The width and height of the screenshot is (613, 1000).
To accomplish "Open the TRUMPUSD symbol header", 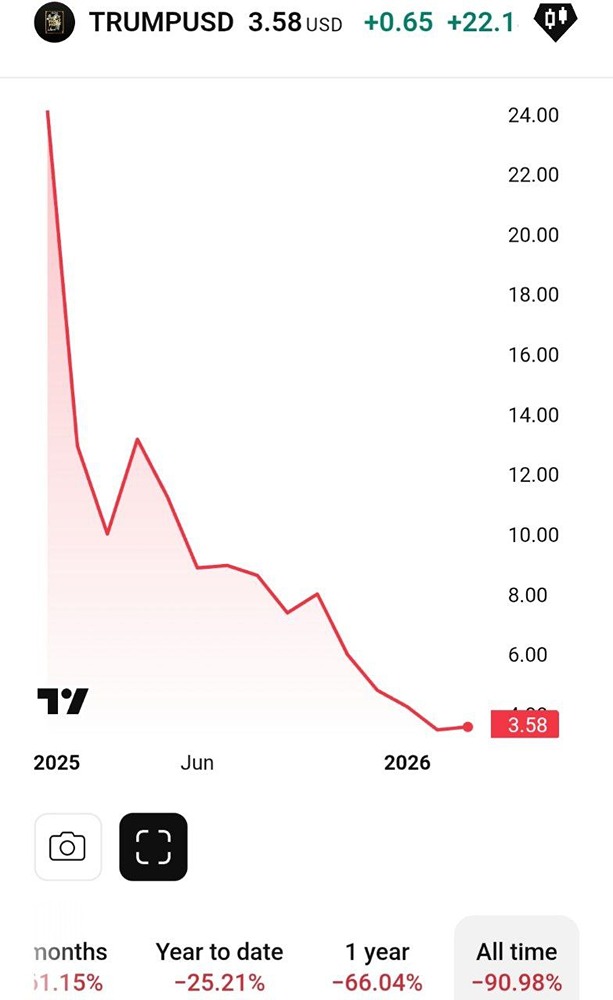I will tap(160, 22).
